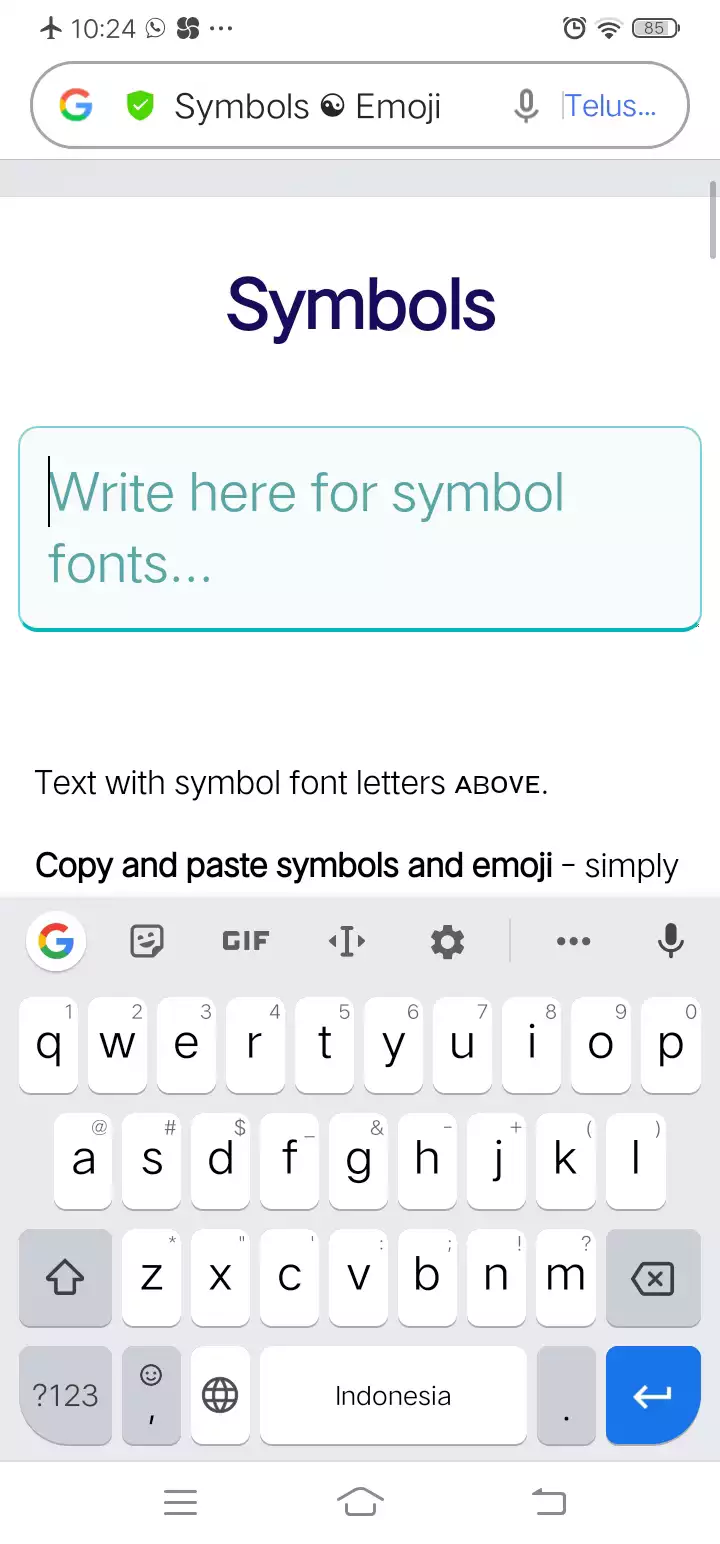
Task: Show more keyboard options (three dots)
Action: pos(573,941)
